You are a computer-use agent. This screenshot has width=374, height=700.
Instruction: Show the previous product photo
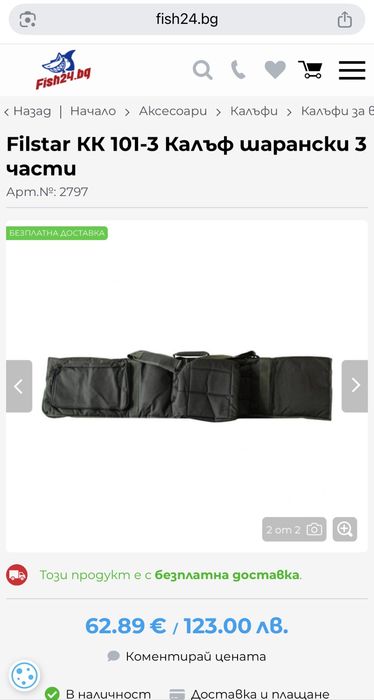(x=19, y=386)
